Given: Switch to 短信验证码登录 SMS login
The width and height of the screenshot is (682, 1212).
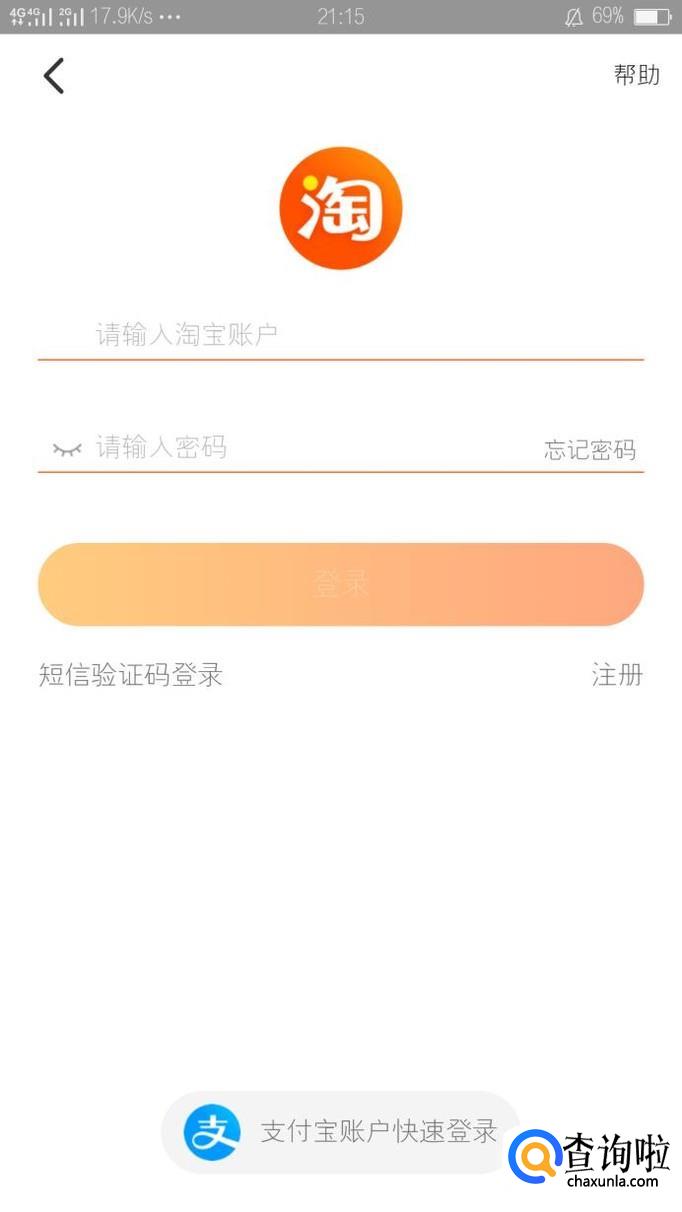Looking at the screenshot, I should click(x=131, y=675).
